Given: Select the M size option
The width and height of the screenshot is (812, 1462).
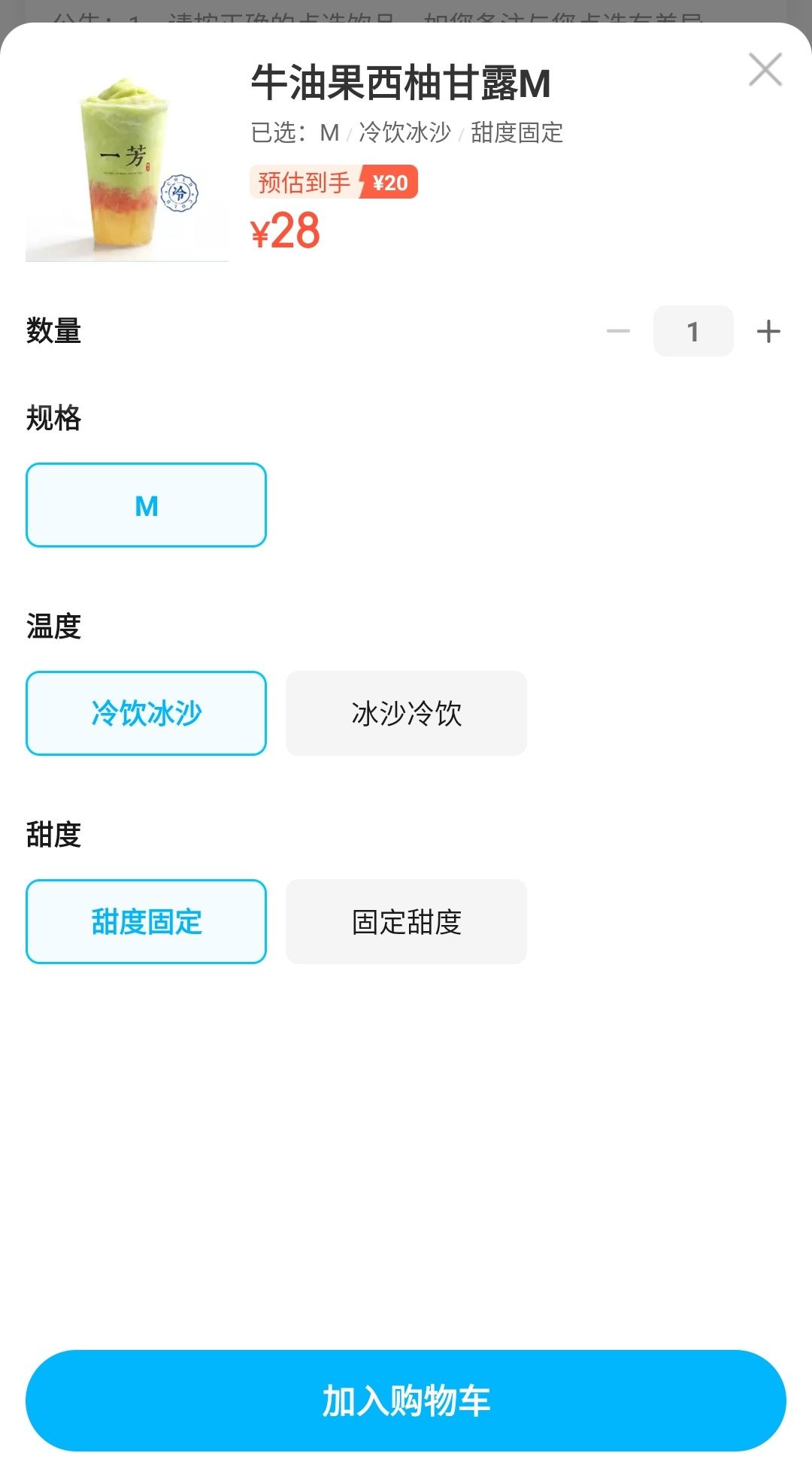Looking at the screenshot, I should tap(147, 505).
